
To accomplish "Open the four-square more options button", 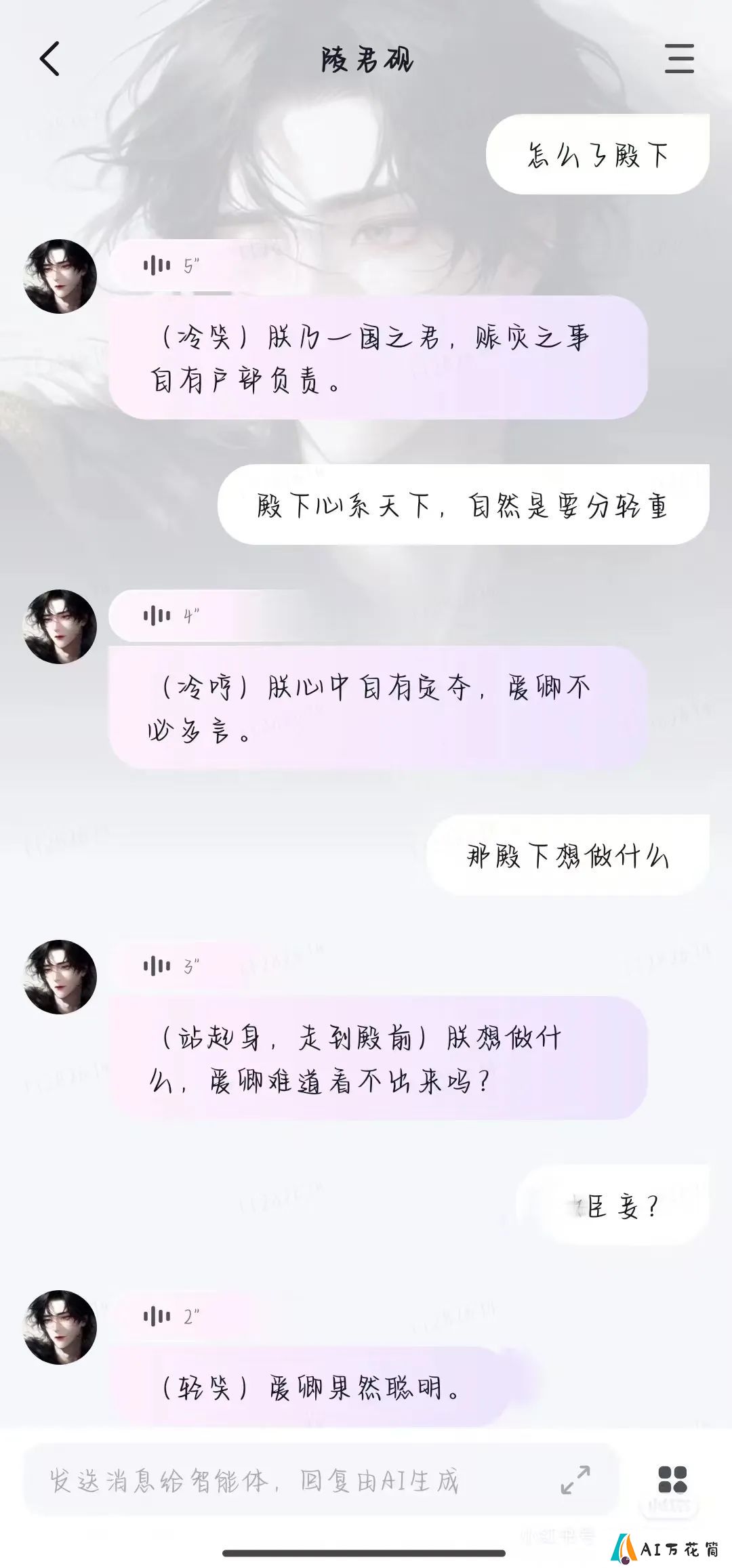I will tap(672, 1480).
